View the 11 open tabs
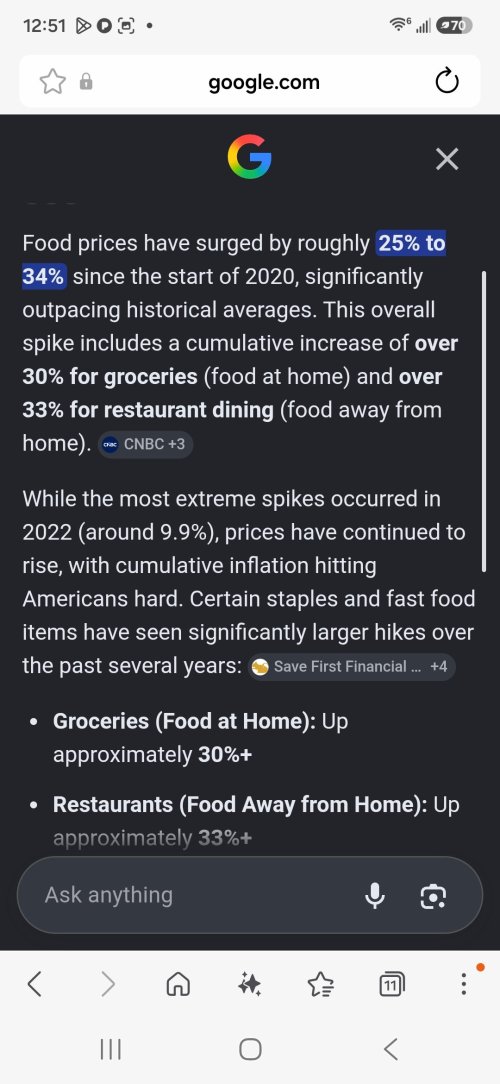Screen dimensions: 500x1084 click(392, 983)
